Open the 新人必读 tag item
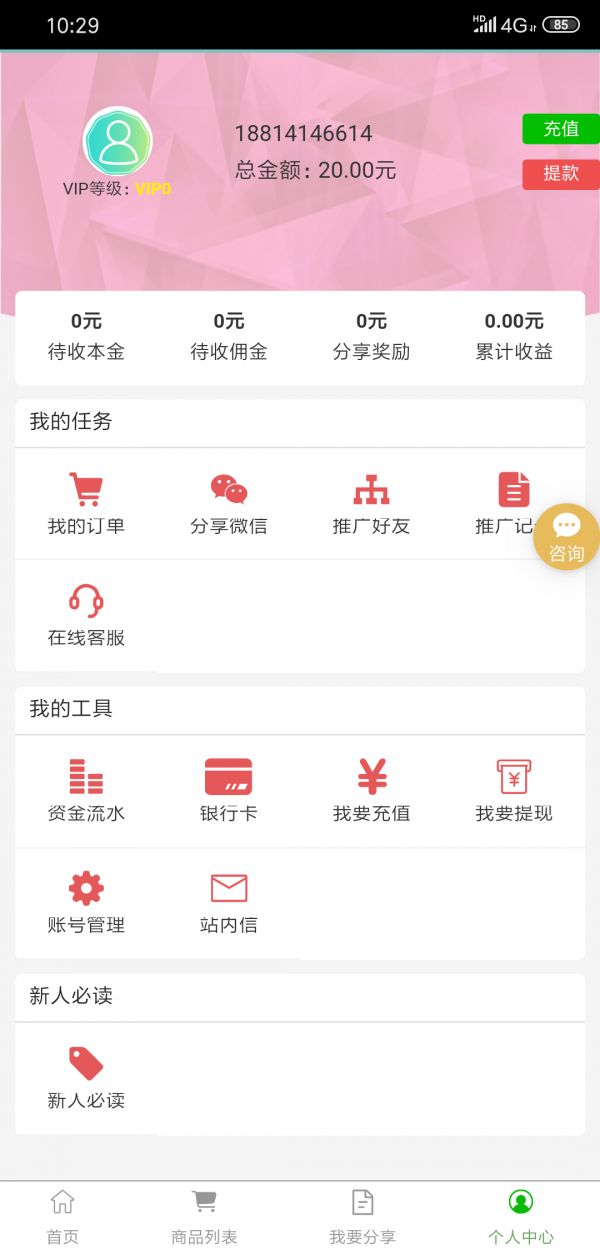The image size is (600, 1249). point(86,1078)
